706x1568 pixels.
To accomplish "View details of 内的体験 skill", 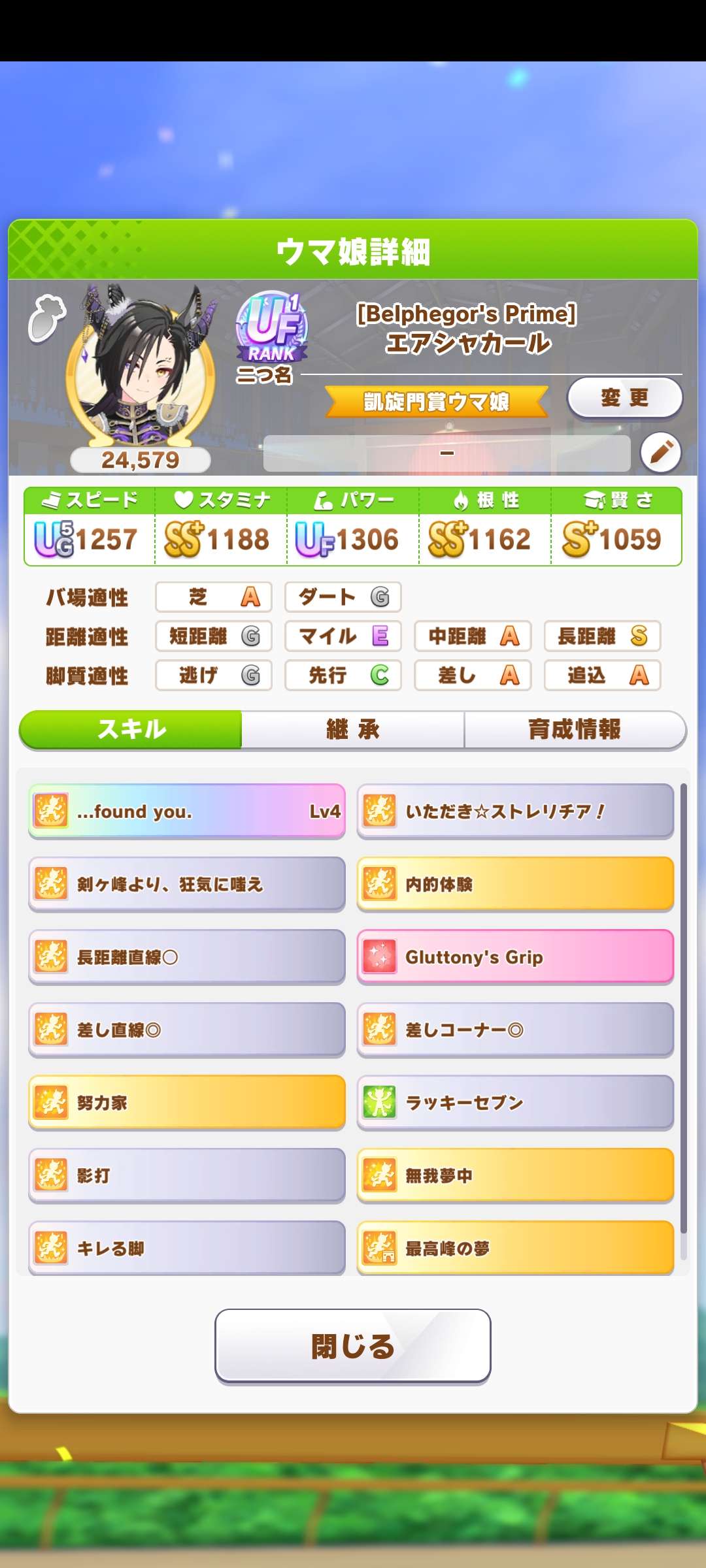I will (515, 884).
